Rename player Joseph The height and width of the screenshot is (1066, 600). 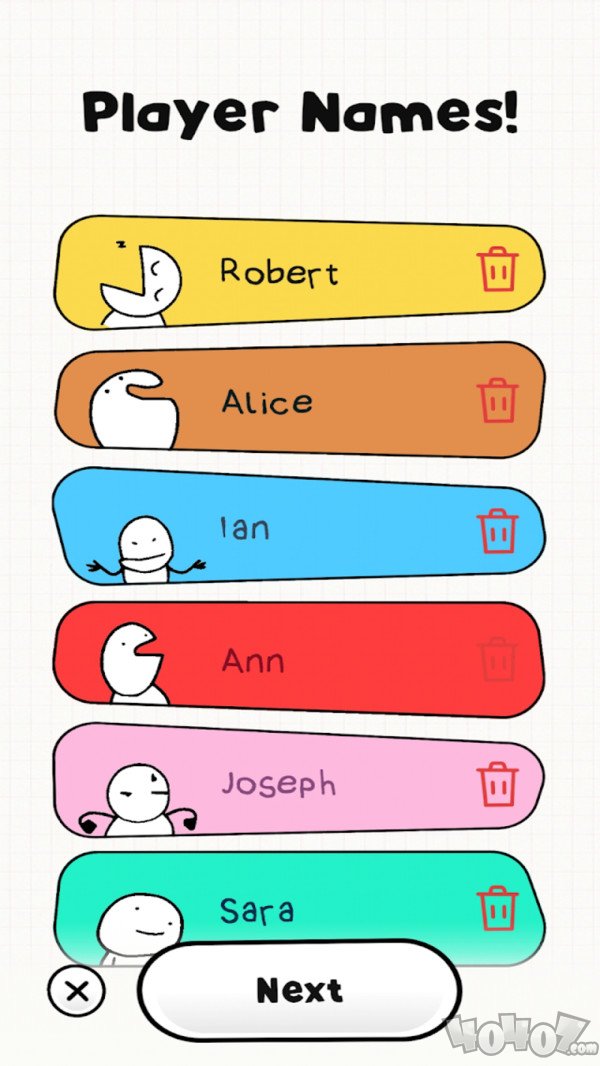(279, 785)
